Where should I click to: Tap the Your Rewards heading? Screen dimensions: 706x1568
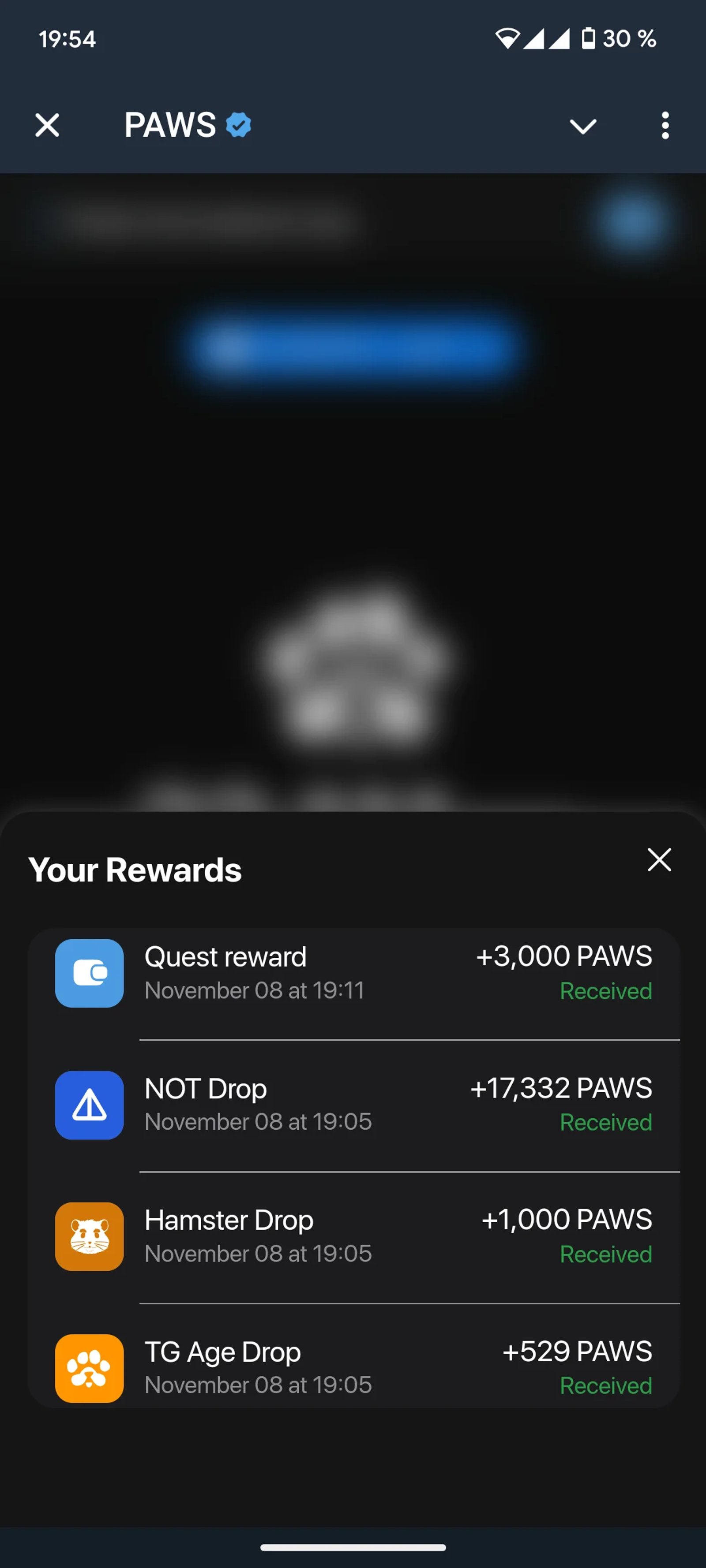(135, 870)
